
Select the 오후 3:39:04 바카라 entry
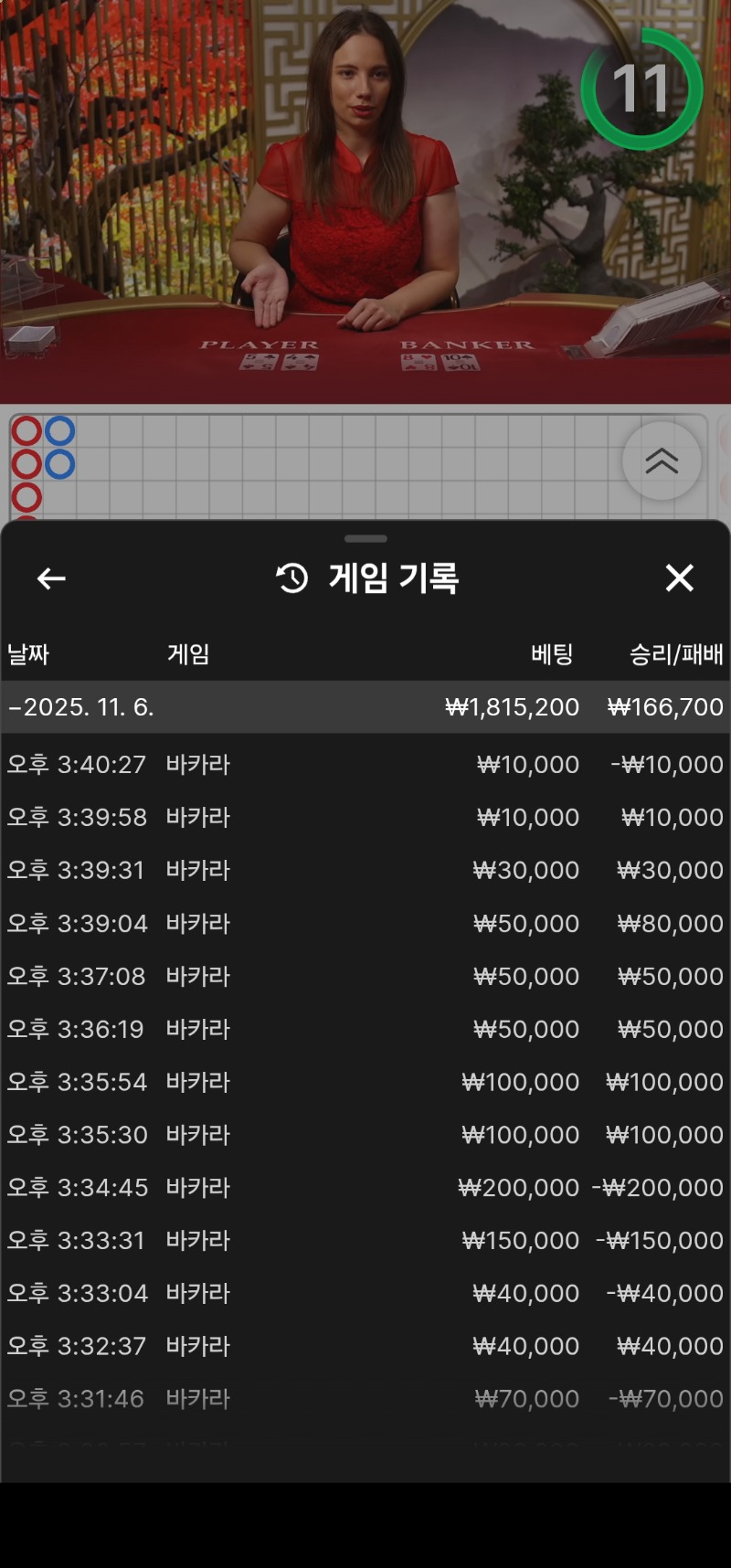[365, 923]
